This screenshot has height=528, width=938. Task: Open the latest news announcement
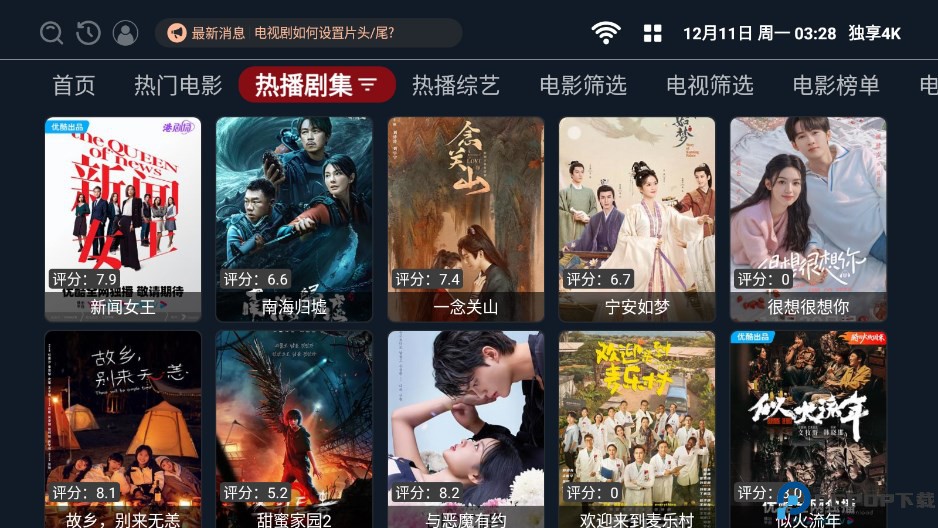(308, 33)
